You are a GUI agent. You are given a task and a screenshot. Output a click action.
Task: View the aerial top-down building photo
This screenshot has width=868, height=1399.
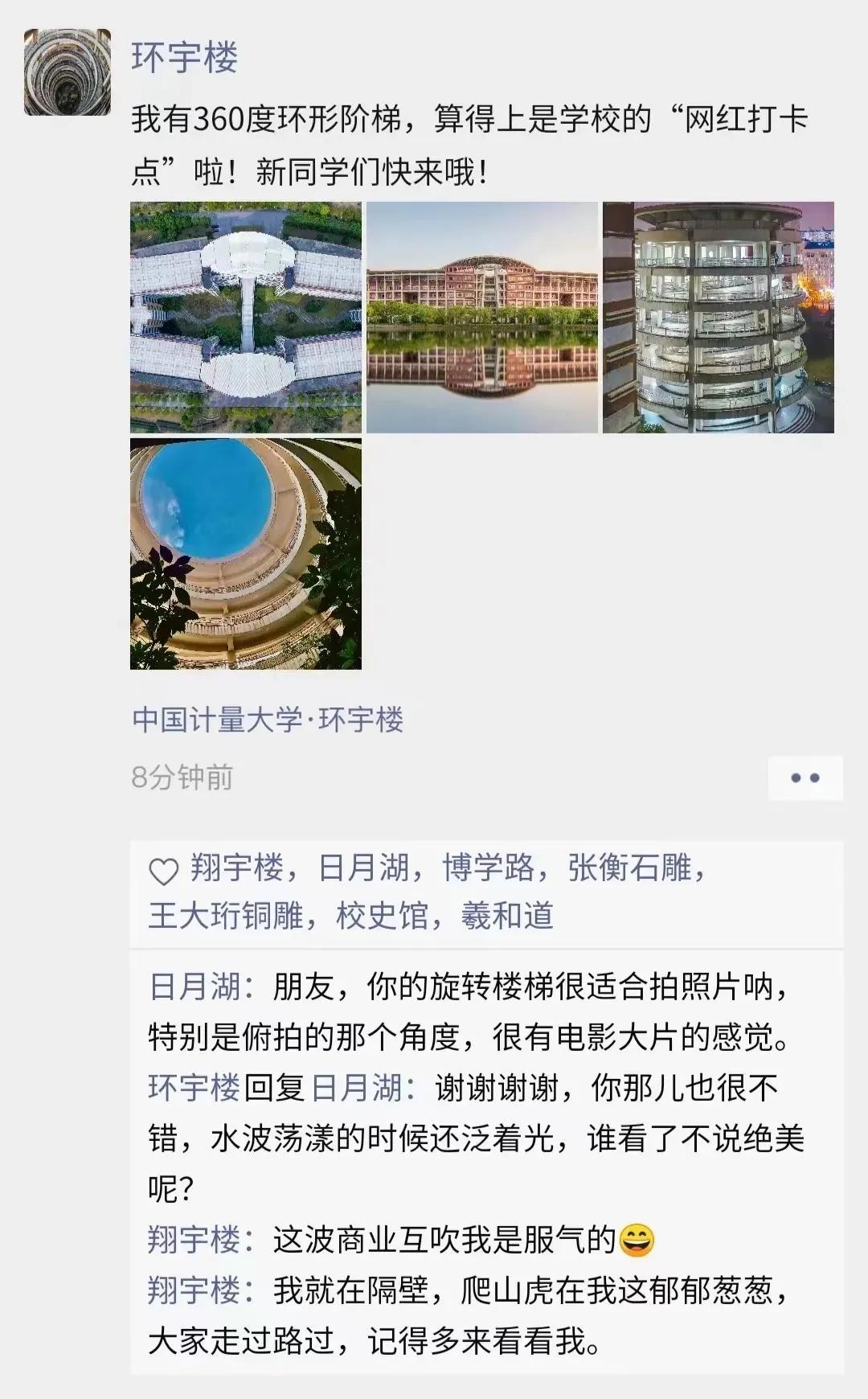coord(246,318)
